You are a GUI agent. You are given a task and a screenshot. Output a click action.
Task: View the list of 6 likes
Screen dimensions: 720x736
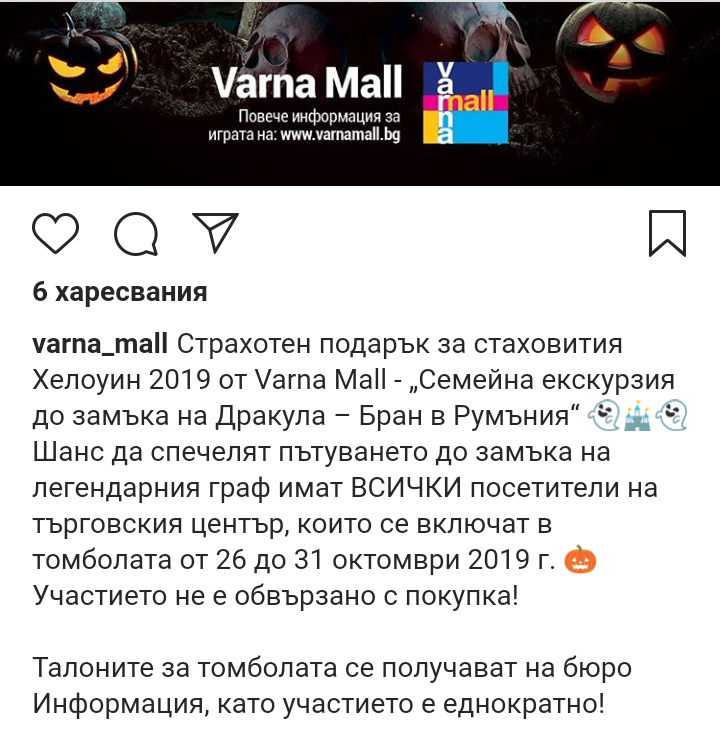(x=120, y=292)
